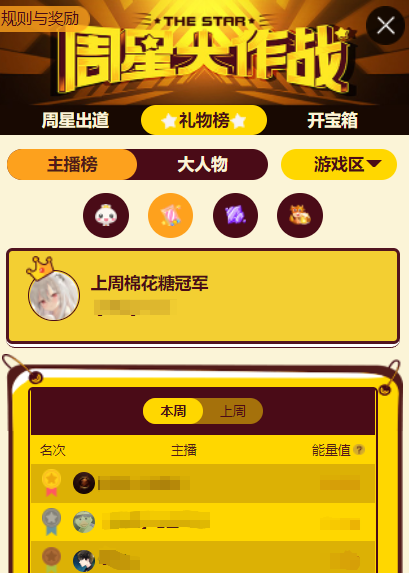Switch to the 上周 ranking
Viewport: 409px width, 573px height.
[x=233, y=411]
